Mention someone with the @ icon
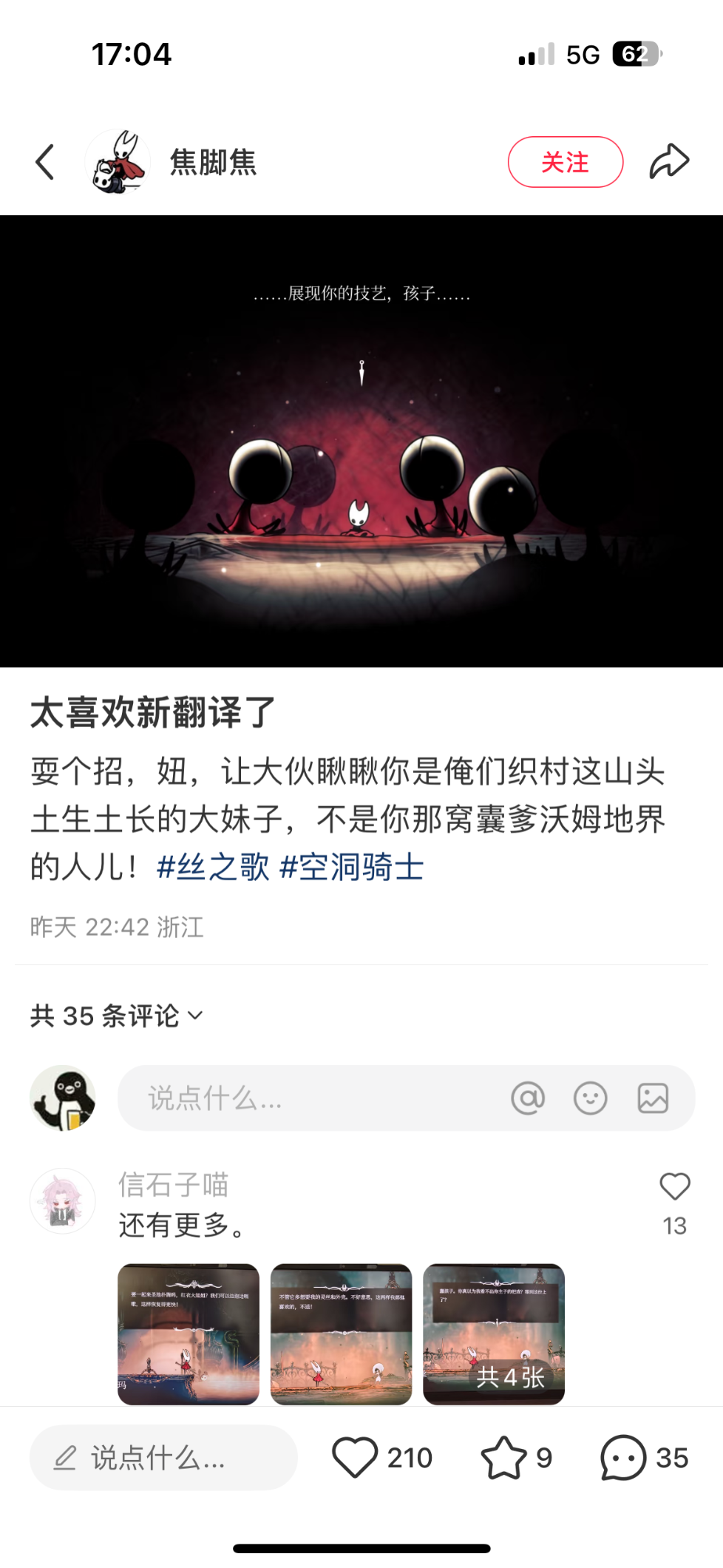723x1568 pixels. tap(528, 1098)
